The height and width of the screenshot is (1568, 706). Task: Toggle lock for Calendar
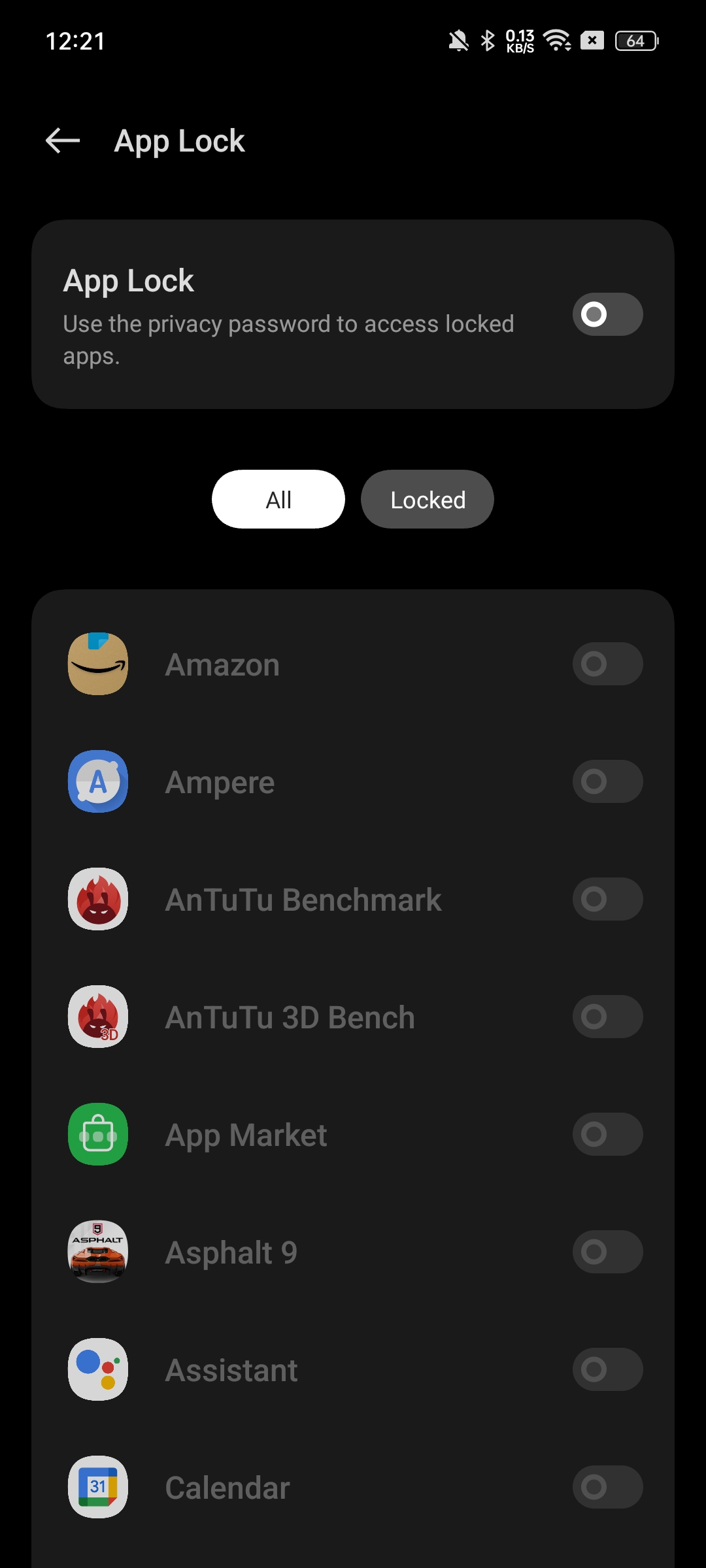pyautogui.click(x=607, y=1487)
